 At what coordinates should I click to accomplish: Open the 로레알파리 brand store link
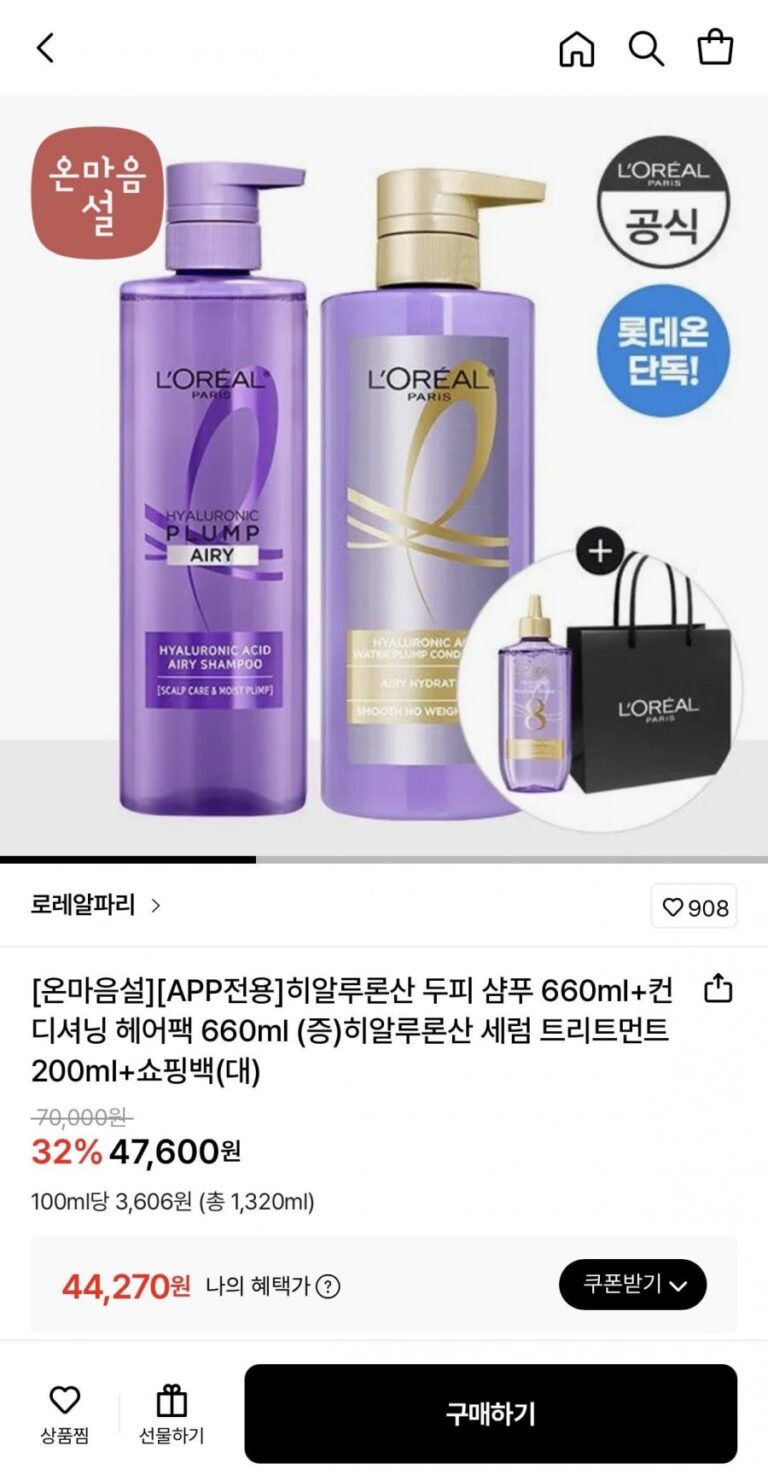click(x=96, y=906)
